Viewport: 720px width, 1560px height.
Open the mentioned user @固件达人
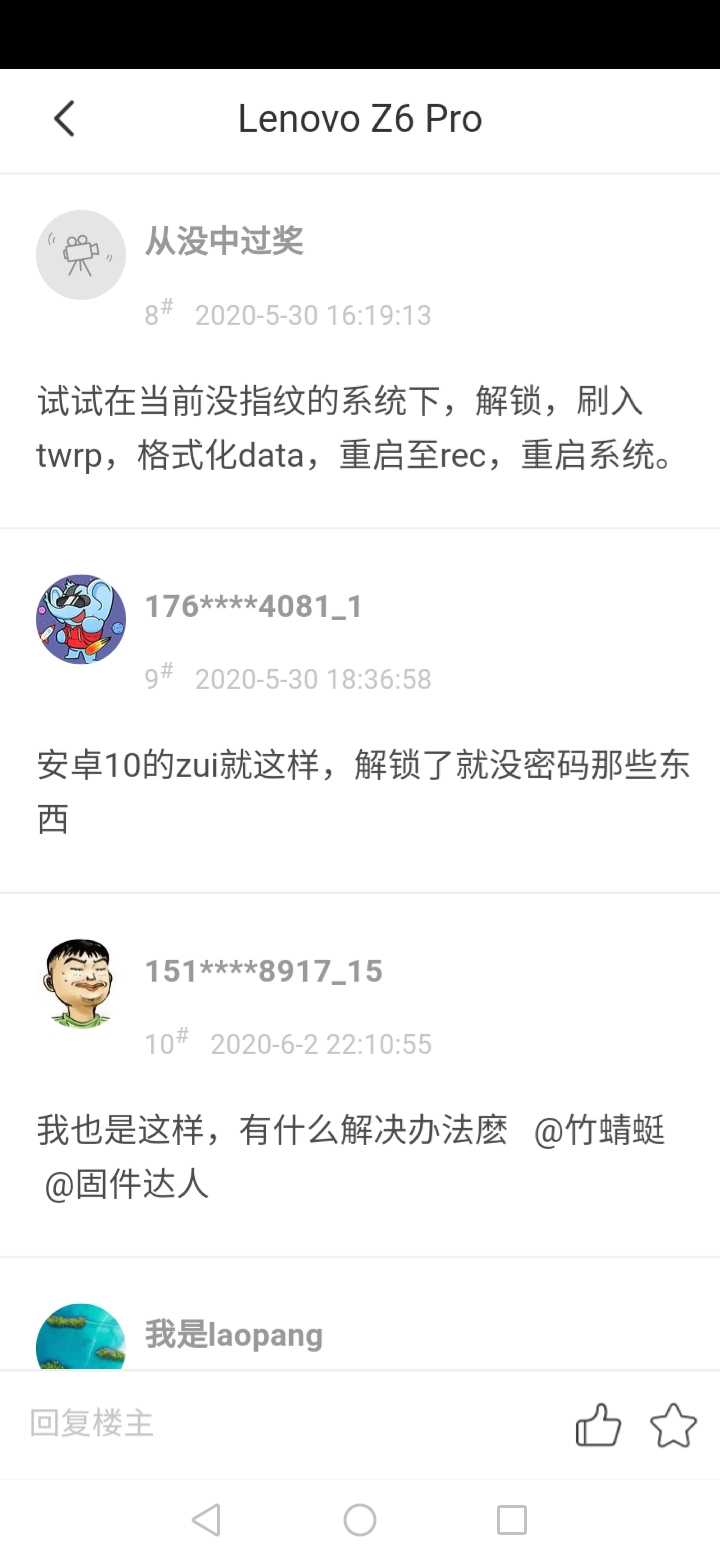(126, 1184)
